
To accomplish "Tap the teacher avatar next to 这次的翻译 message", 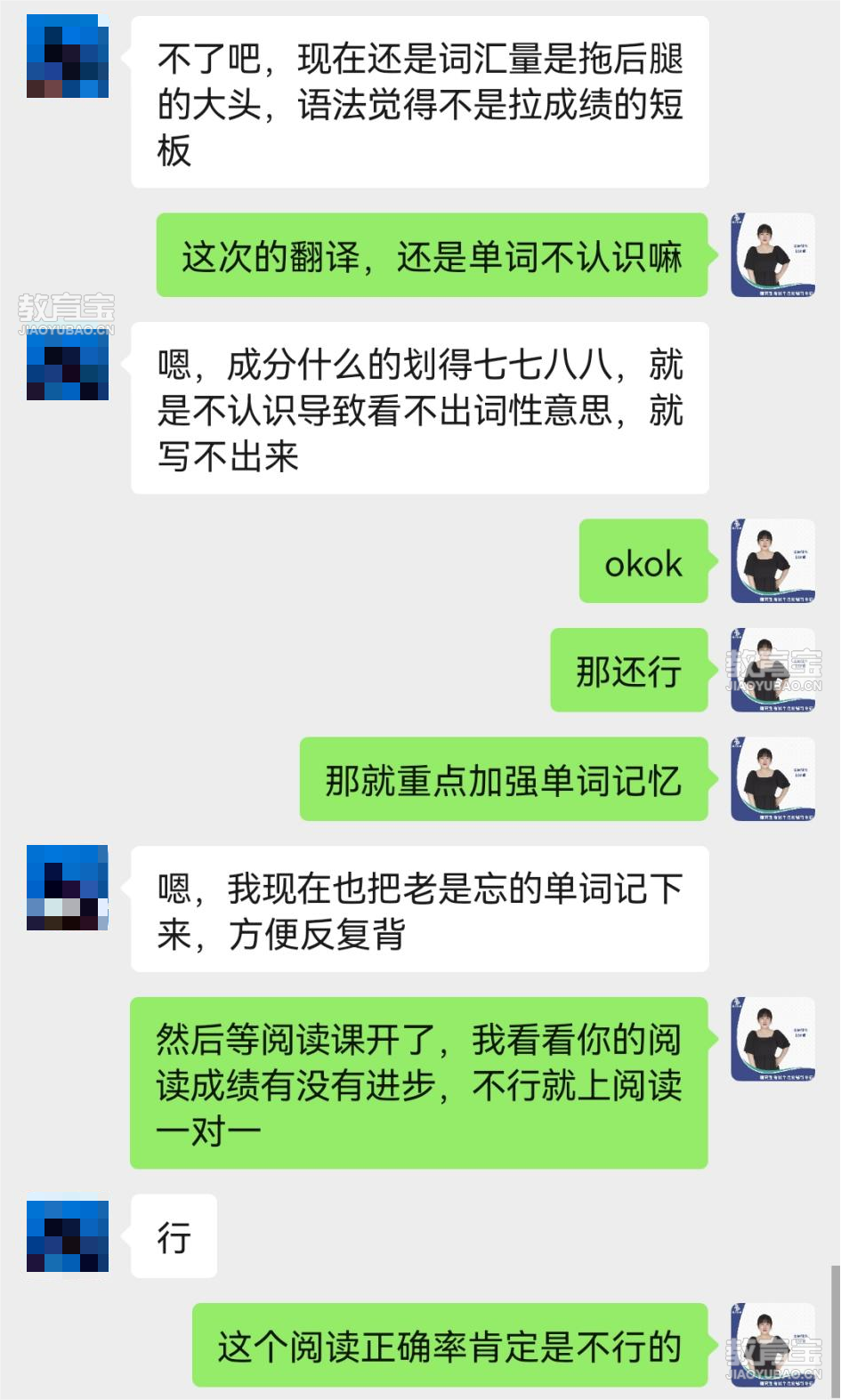I will point(772,255).
